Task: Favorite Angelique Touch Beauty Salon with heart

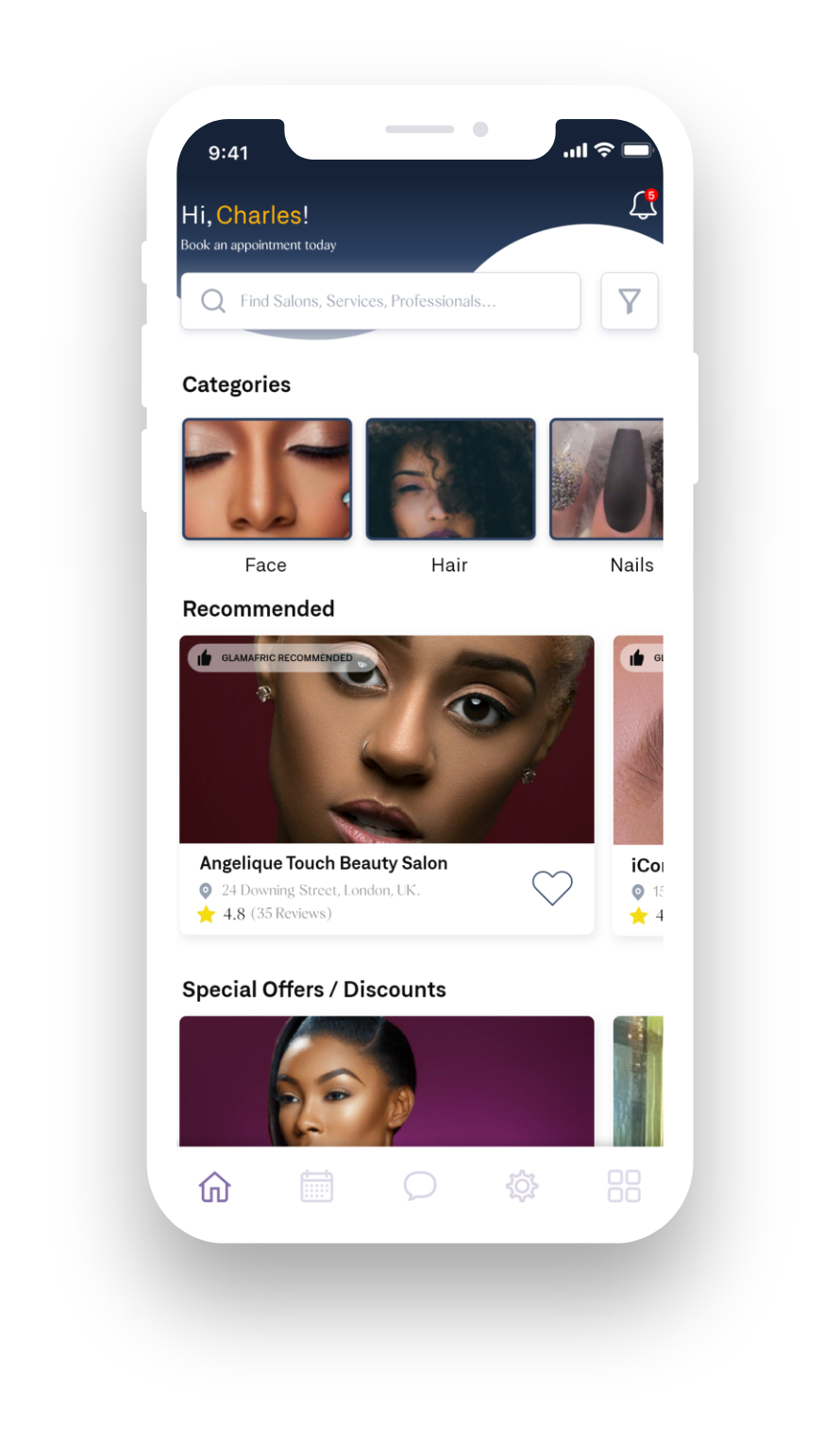Action: click(x=552, y=888)
